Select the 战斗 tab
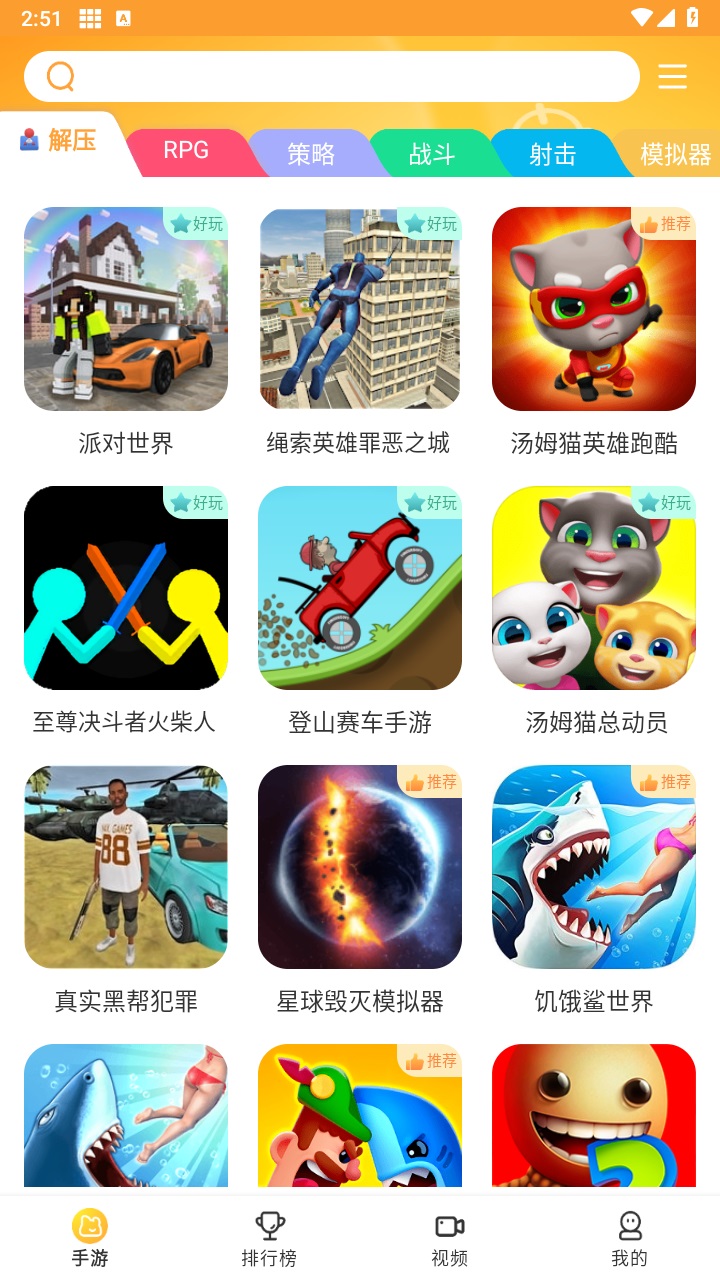720x1280 pixels. coord(434,151)
